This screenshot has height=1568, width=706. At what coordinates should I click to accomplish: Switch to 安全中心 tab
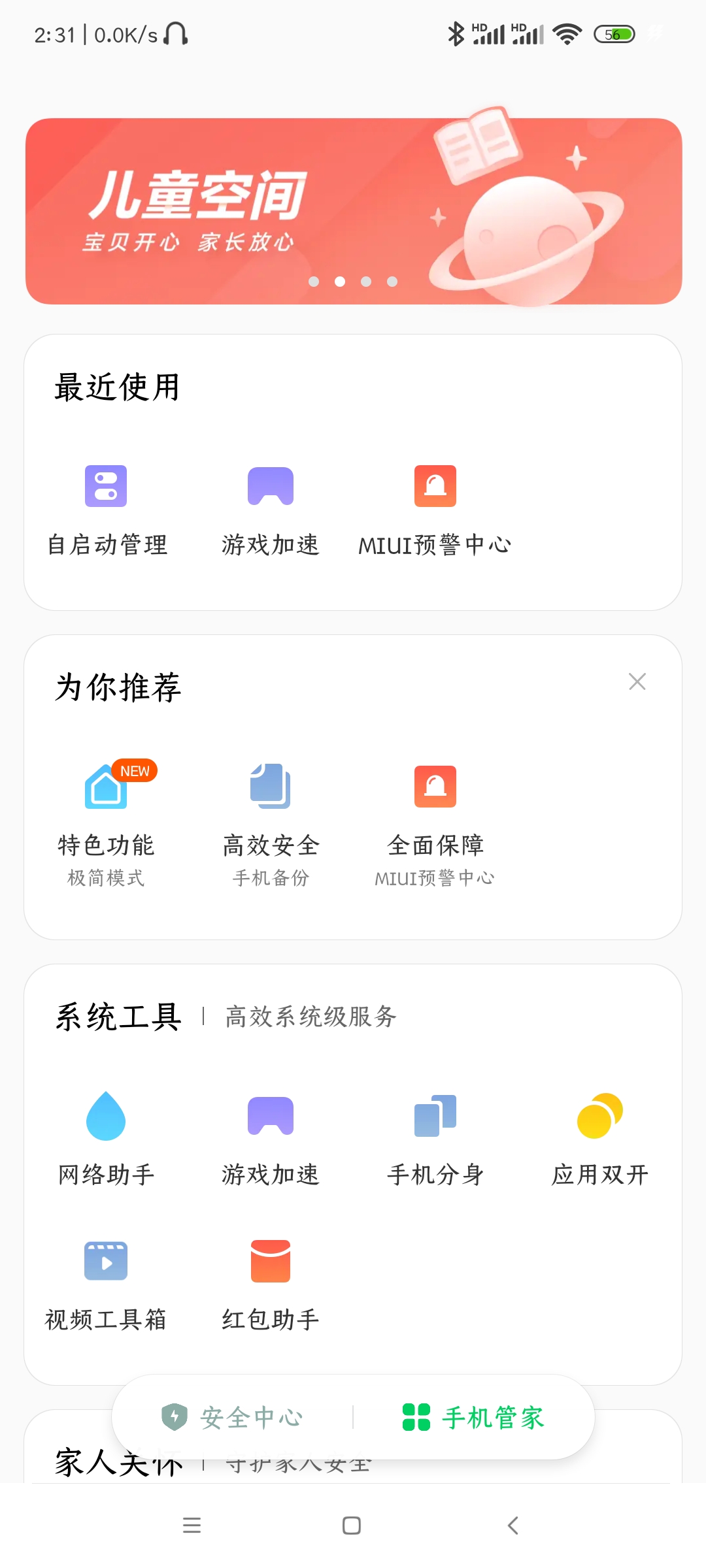coord(232,1417)
